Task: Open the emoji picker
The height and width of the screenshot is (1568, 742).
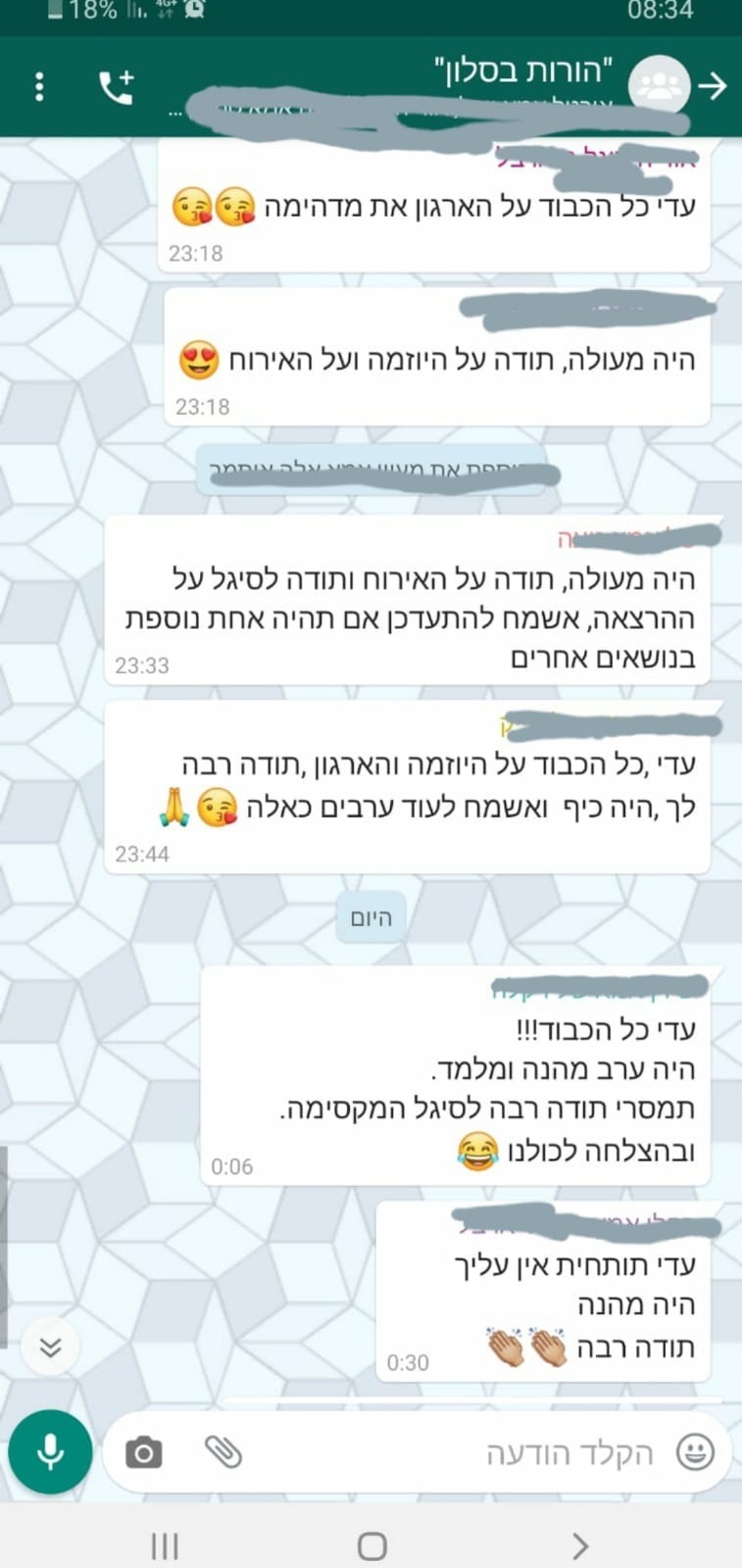Action: pyautogui.click(x=695, y=1451)
